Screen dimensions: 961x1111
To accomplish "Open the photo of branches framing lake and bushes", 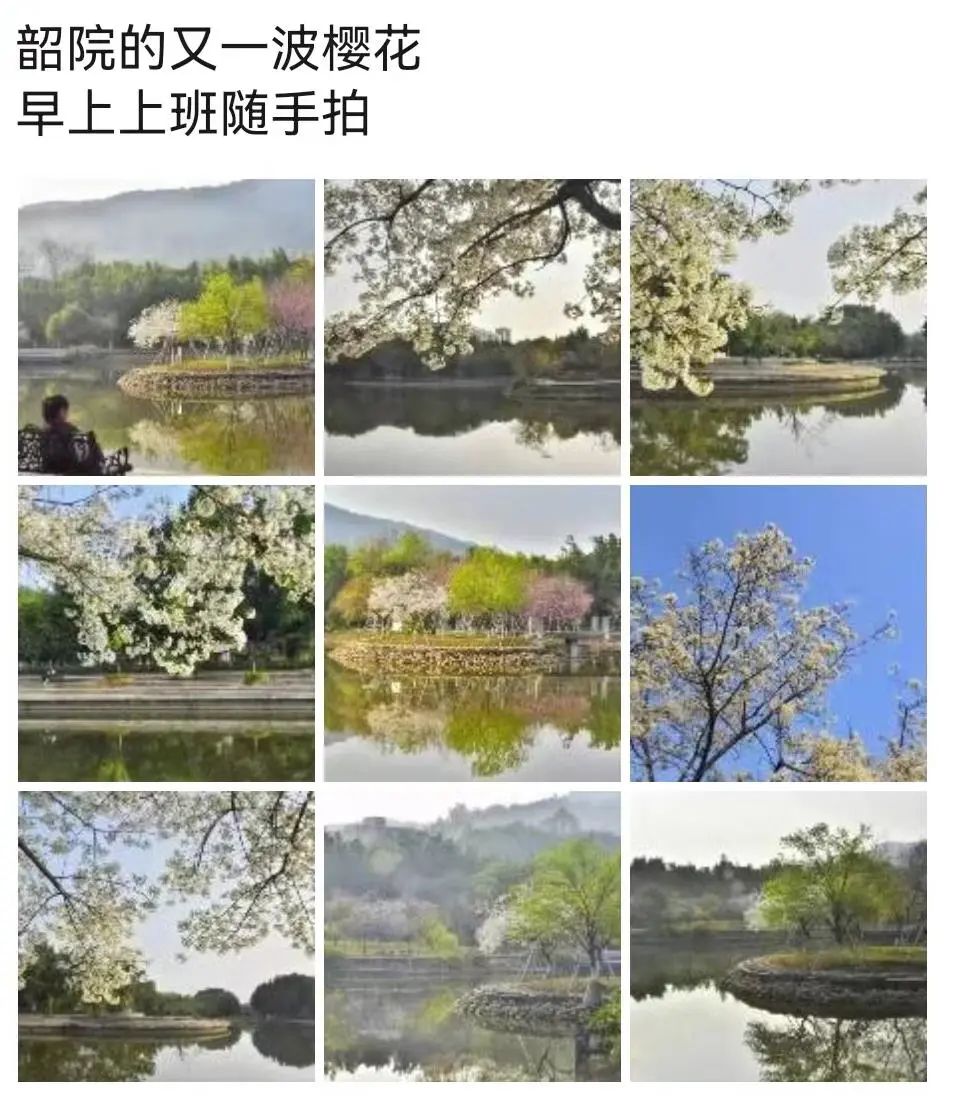I will 166,937.
